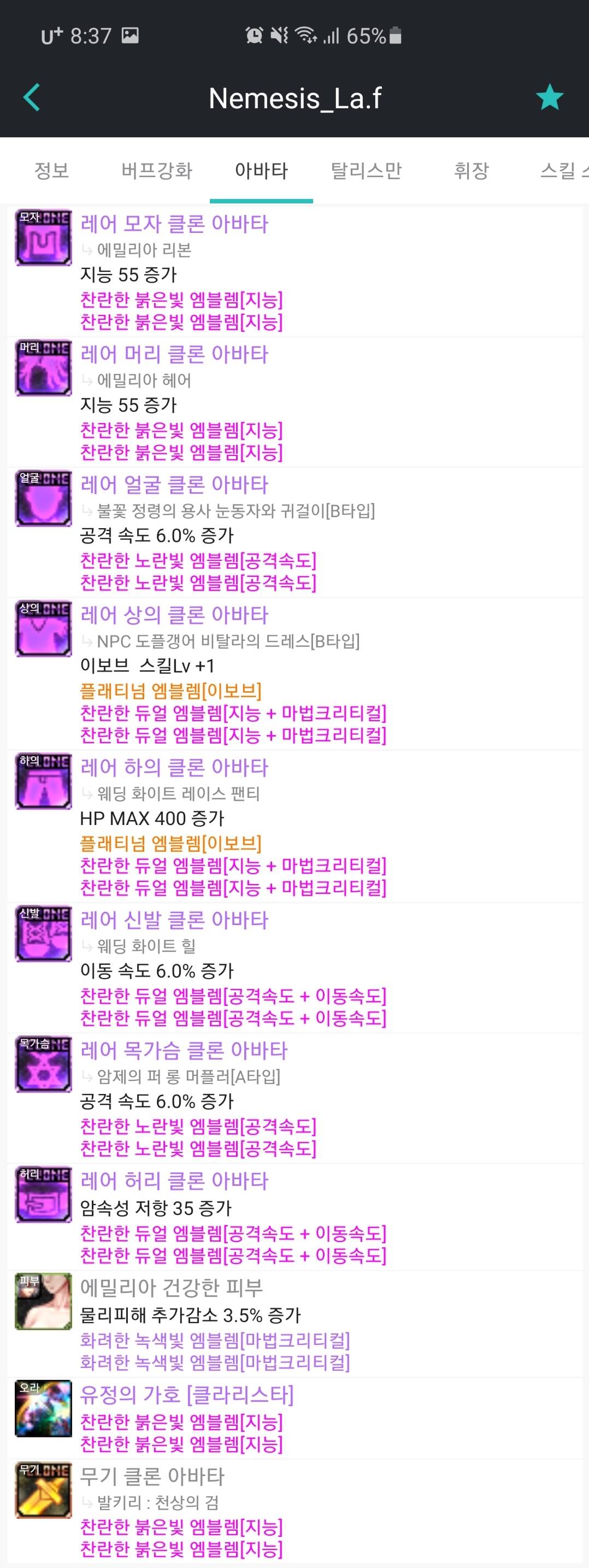
Task: Open the 레어 목가슴 클론 아바타 row
Action: click(184, 1050)
